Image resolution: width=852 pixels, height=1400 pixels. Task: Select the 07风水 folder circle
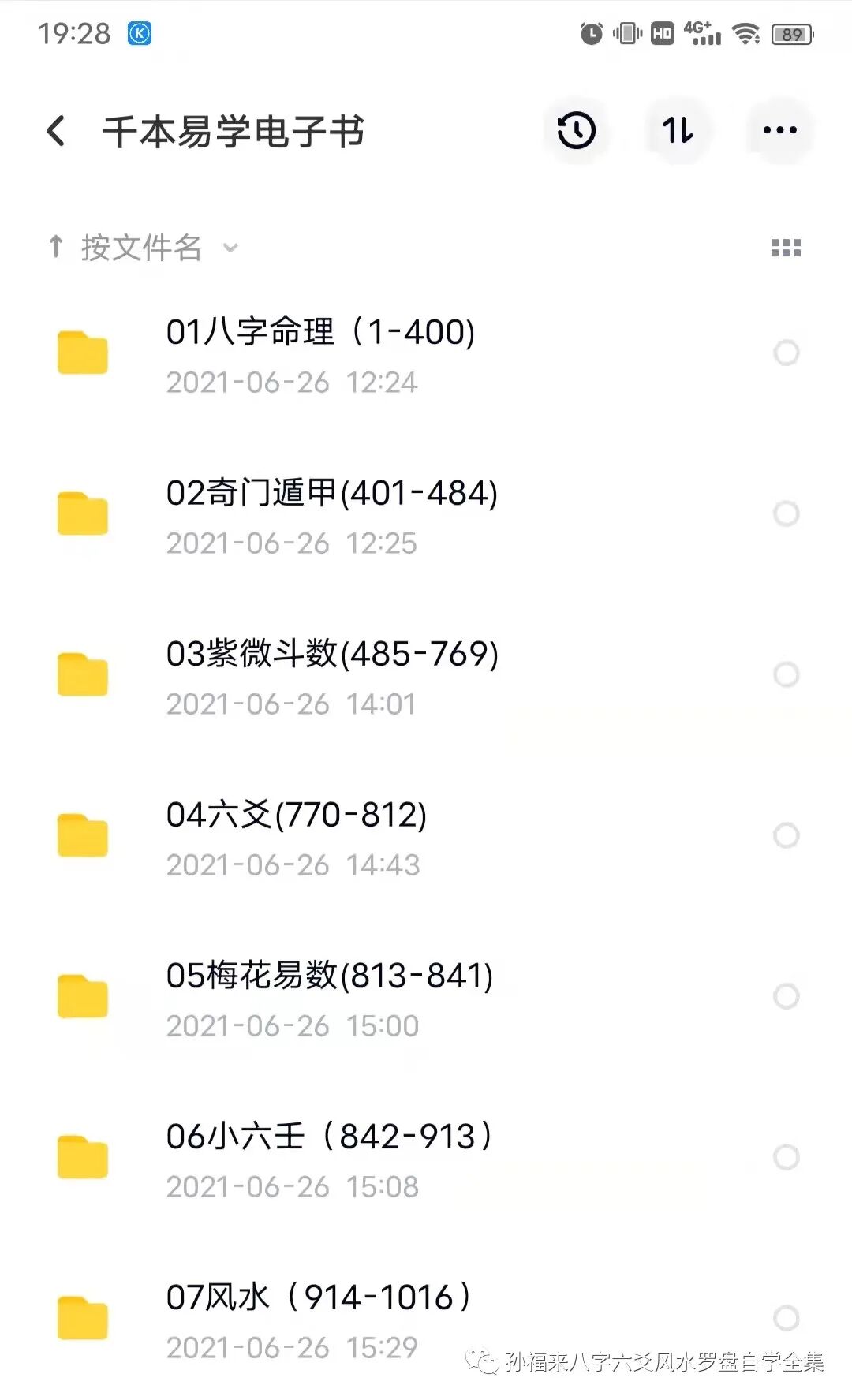coord(786,1317)
